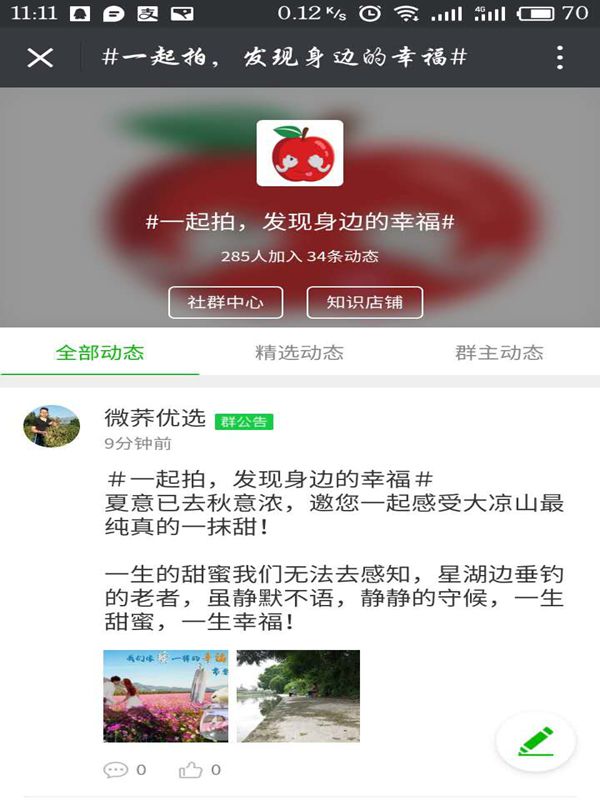Open the three-dot overflow menu
600x800 pixels.
click(559, 58)
